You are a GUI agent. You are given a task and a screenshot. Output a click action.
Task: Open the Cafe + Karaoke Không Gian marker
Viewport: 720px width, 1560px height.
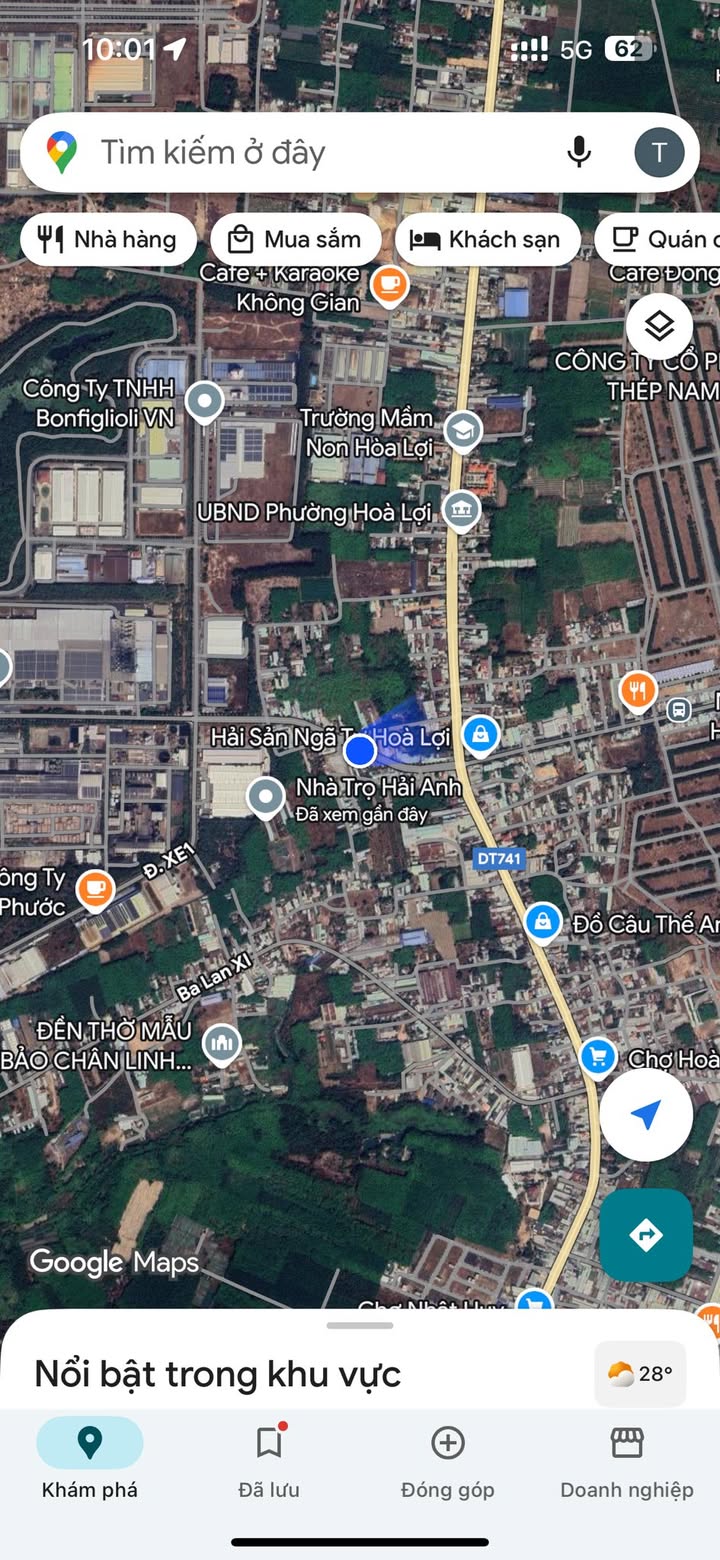pos(389,286)
